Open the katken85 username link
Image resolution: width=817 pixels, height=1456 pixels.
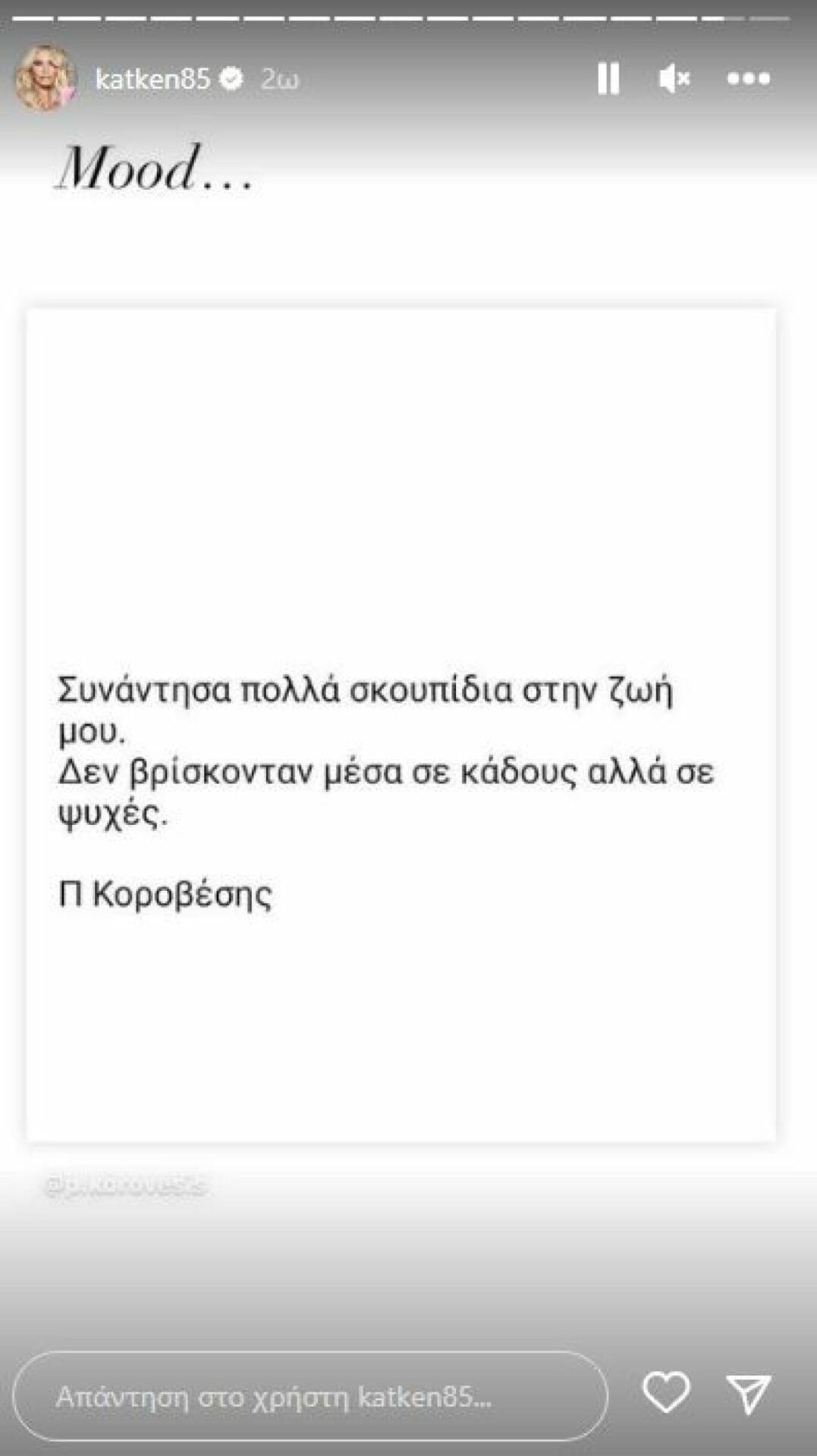[x=152, y=79]
